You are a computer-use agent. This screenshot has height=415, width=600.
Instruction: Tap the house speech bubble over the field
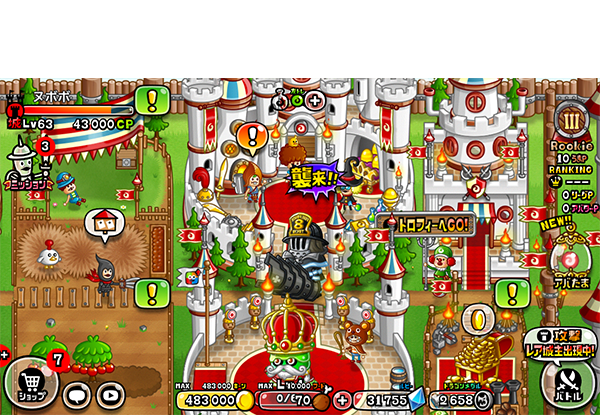[101, 221]
